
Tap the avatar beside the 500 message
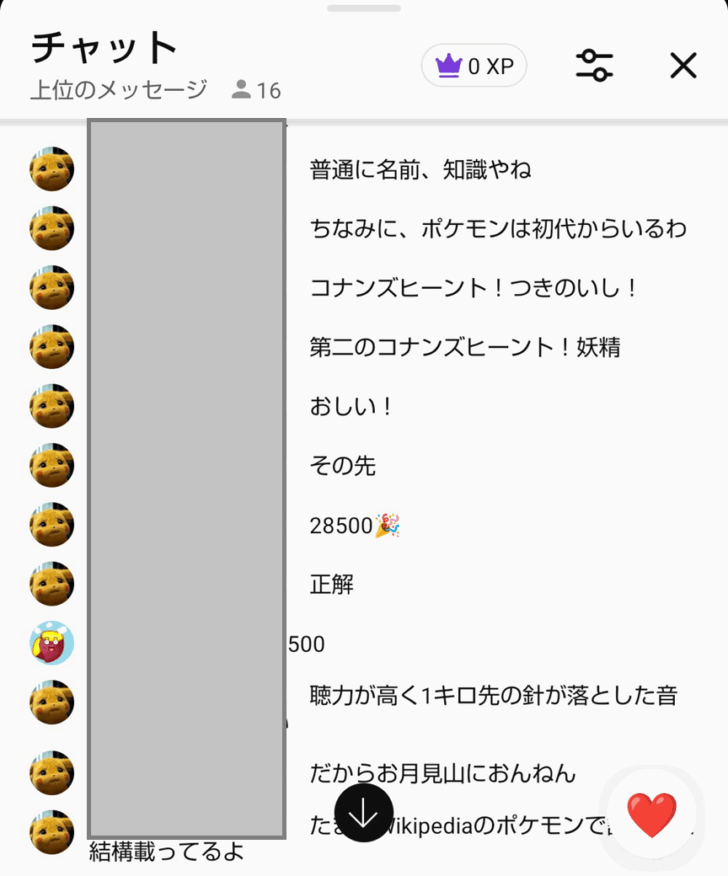click(x=51, y=644)
